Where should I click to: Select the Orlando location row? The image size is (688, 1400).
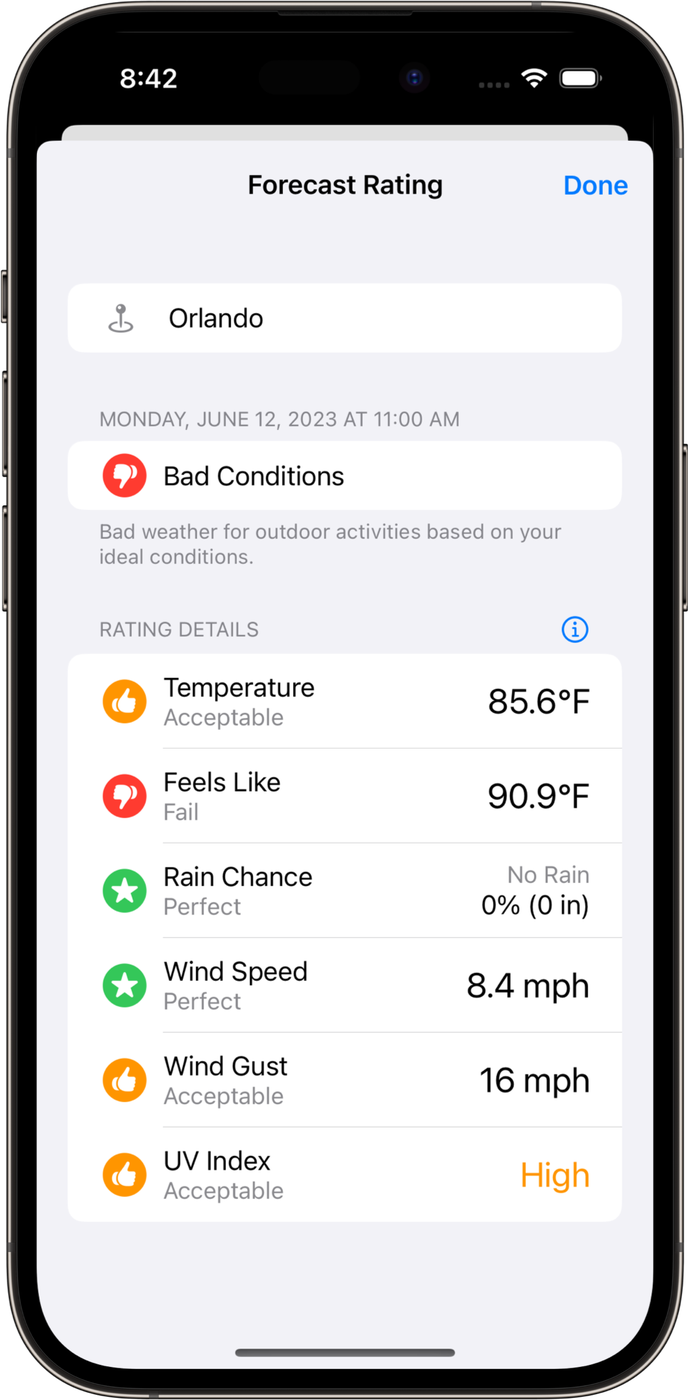pos(344,318)
